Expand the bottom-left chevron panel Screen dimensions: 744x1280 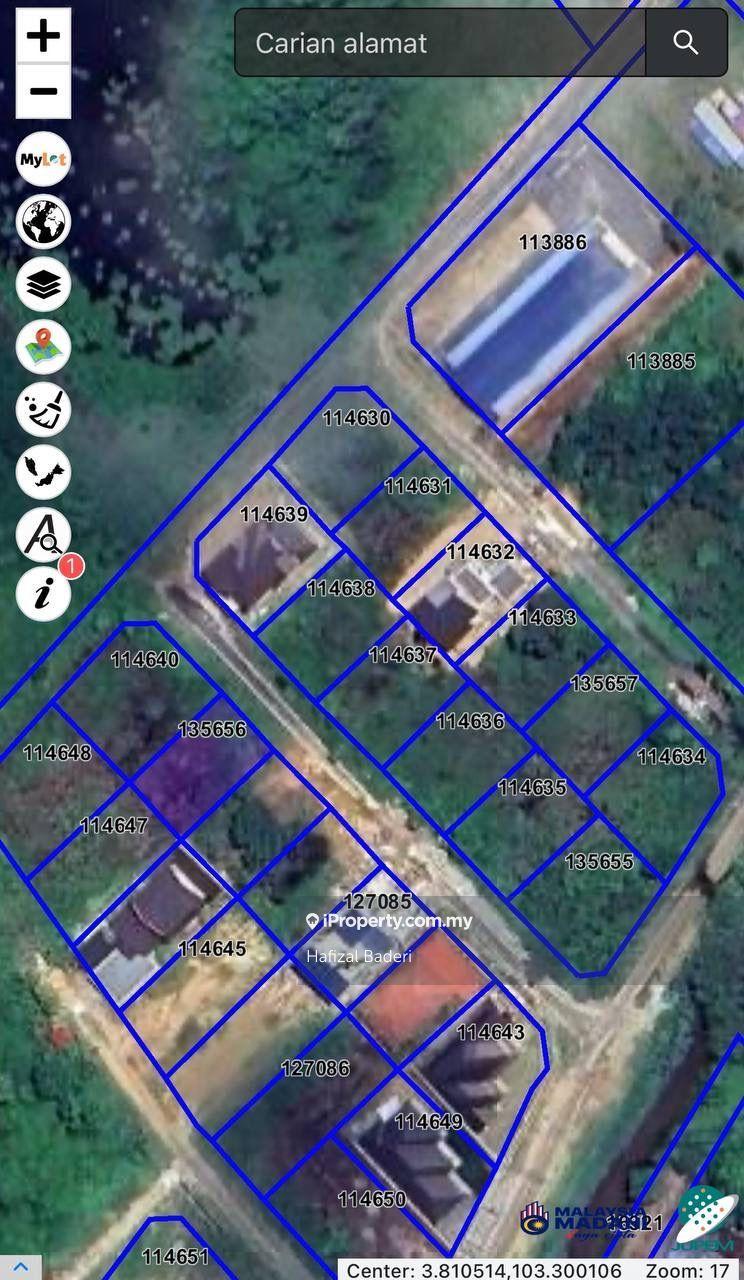(20, 1267)
